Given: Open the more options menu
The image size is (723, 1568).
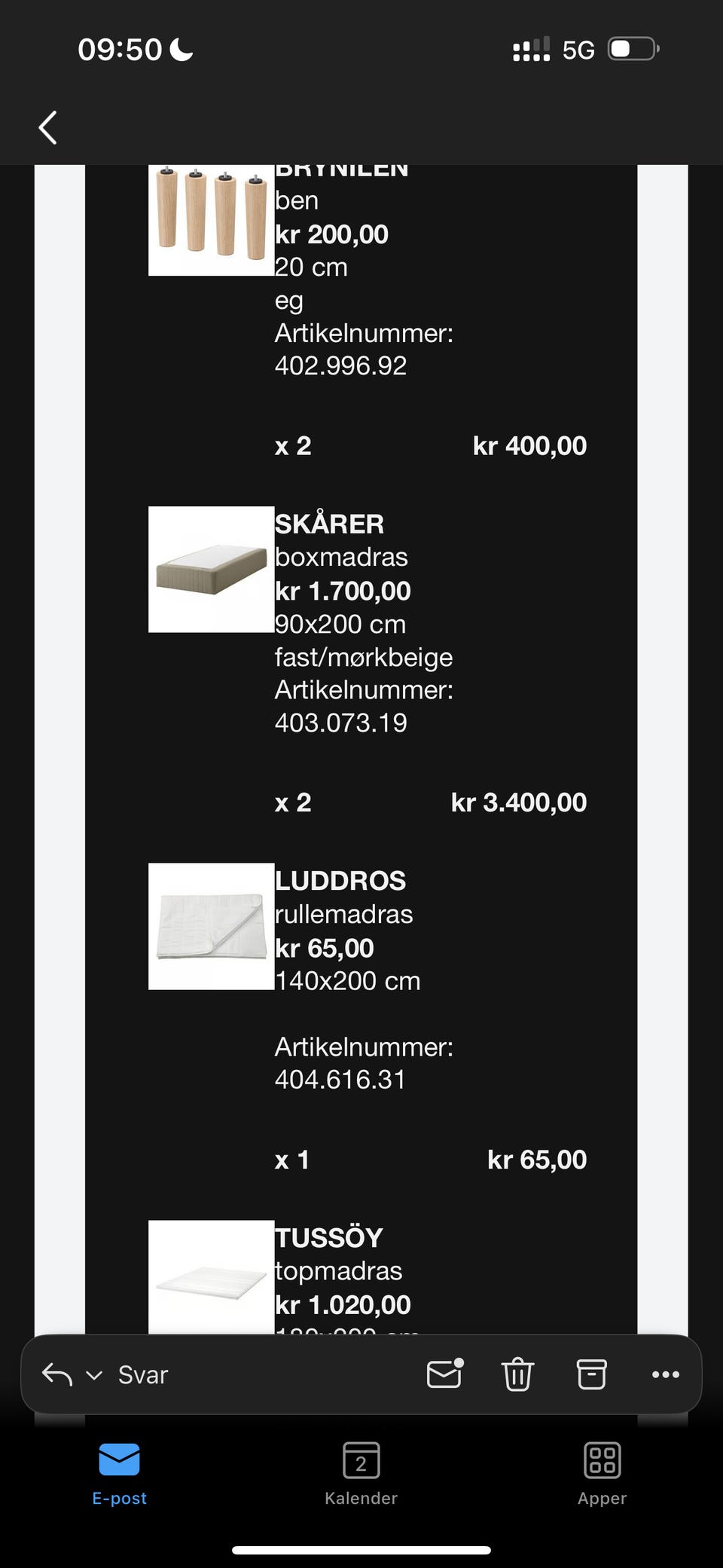Looking at the screenshot, I should coord(666,1374).
